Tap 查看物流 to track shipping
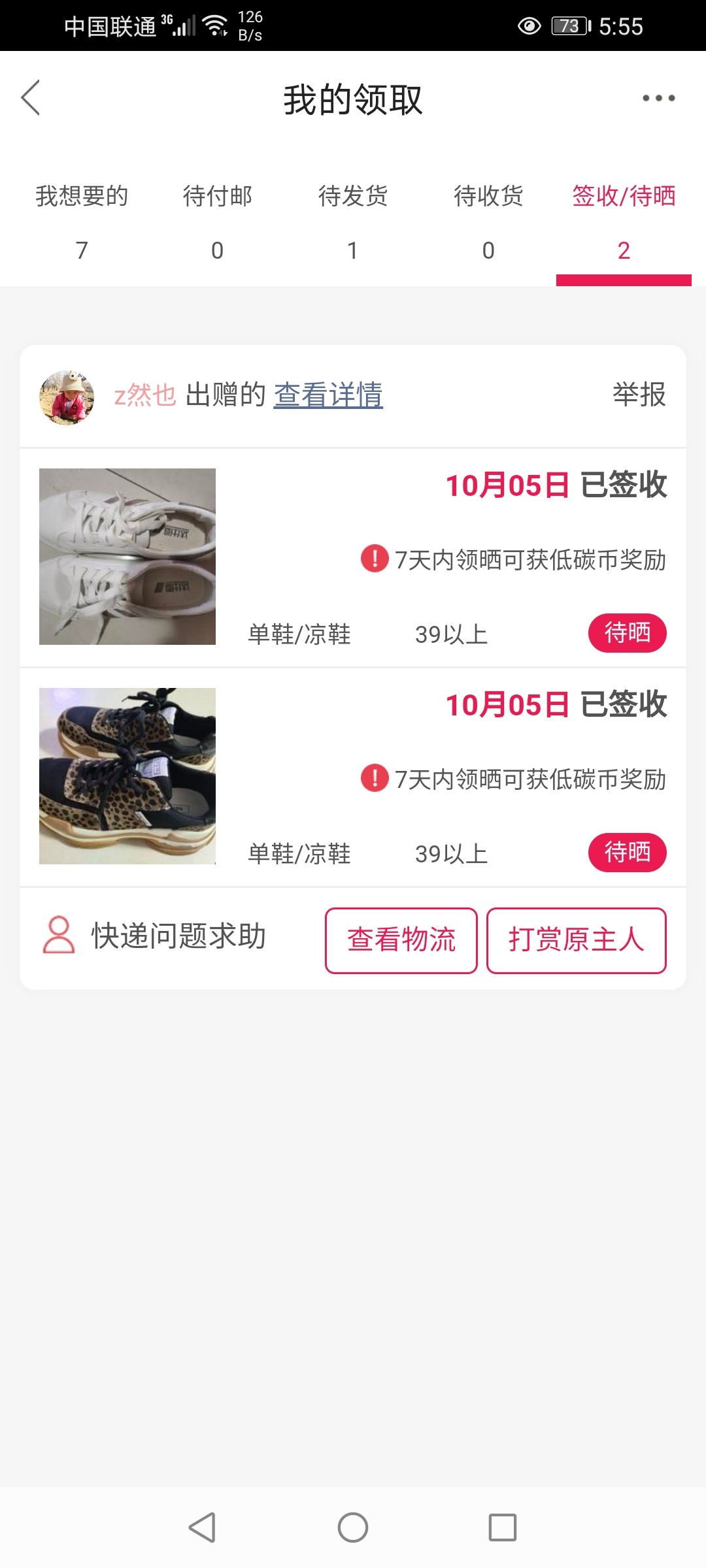This screenshot has height=1568, width=706. point(401,941)
